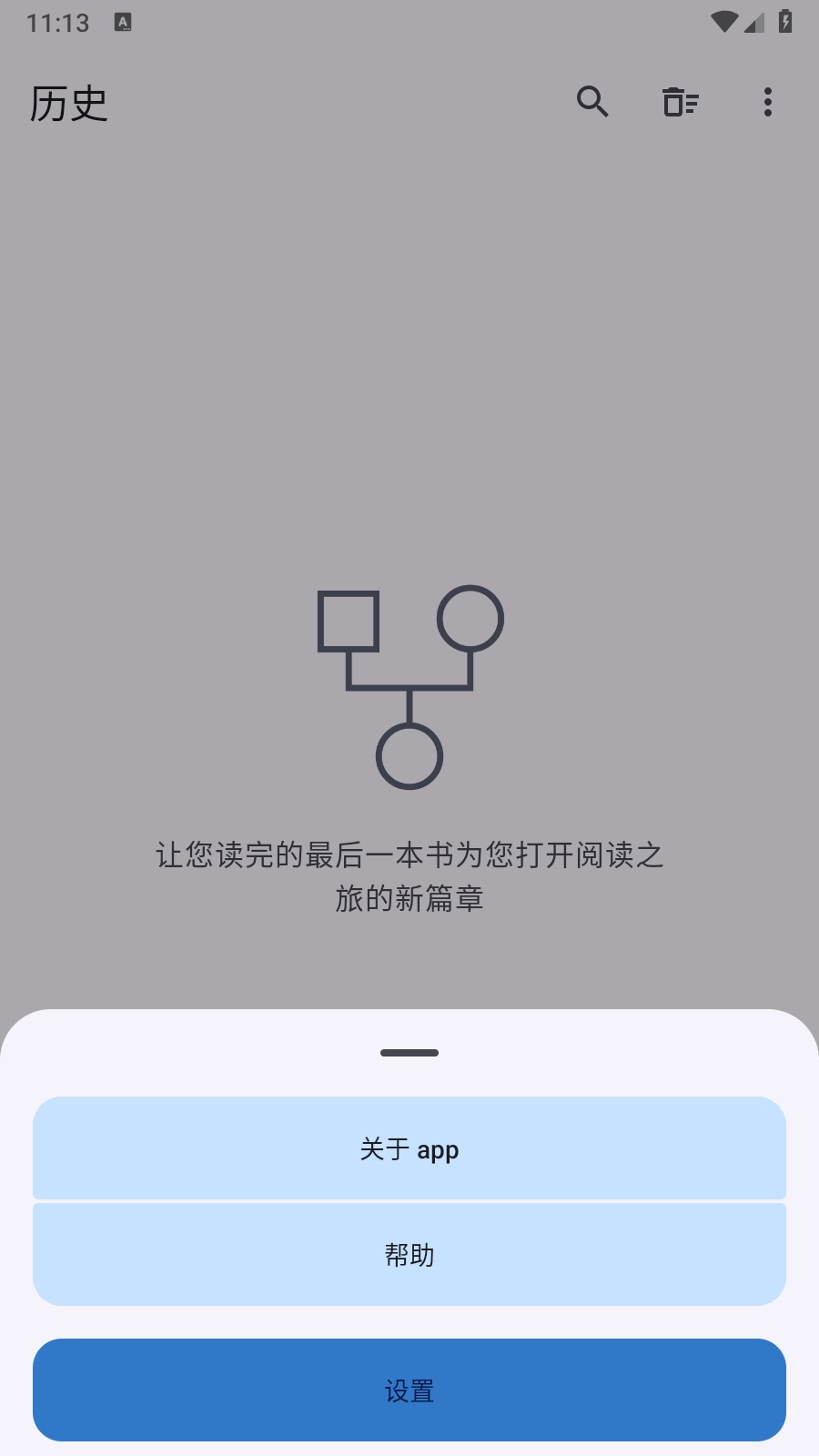Screen dimensions: 819x1456
Task: Open the three-dot overflow menu
Action: [767, 102]
